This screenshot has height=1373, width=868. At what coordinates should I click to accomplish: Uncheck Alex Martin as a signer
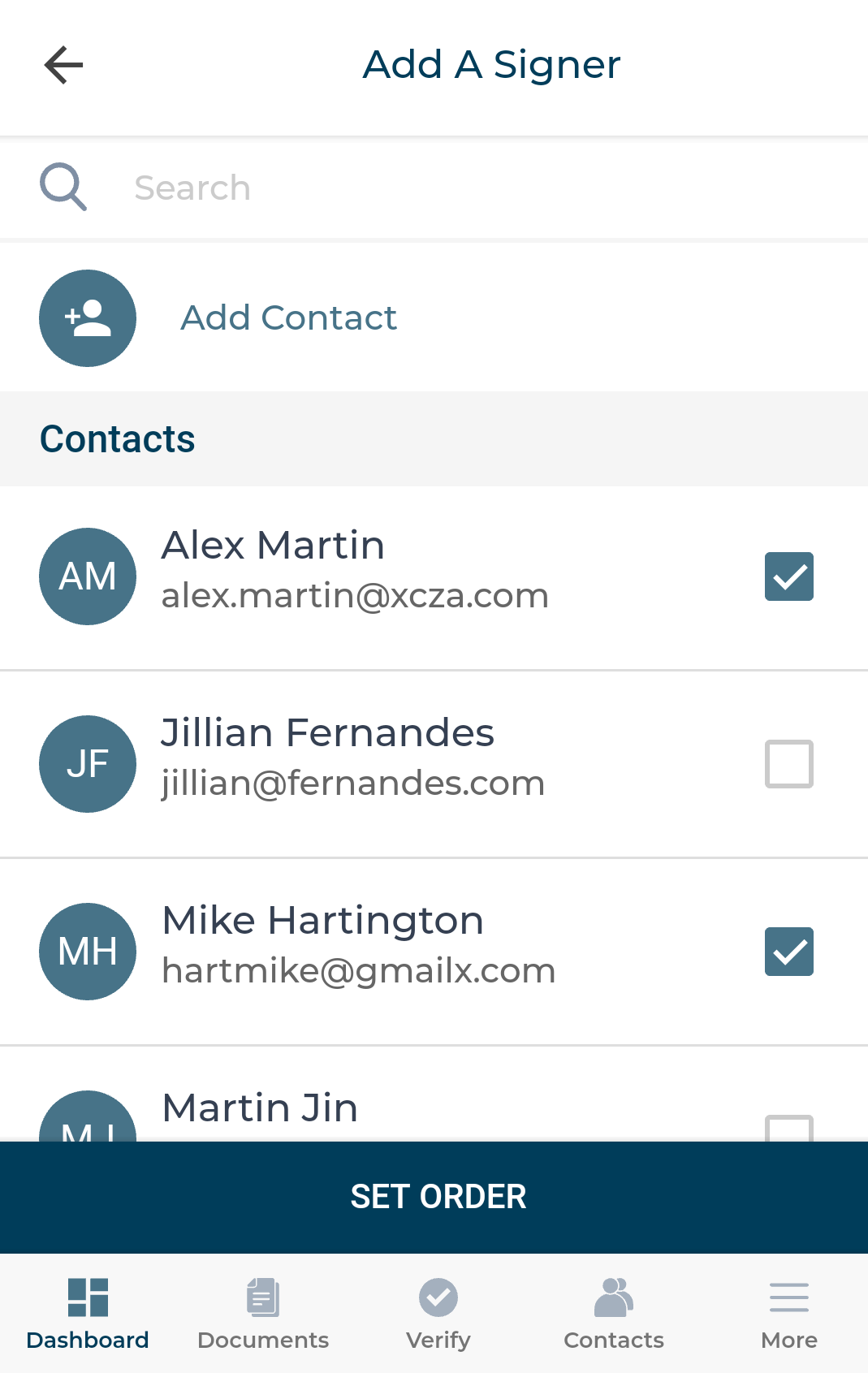788,576
